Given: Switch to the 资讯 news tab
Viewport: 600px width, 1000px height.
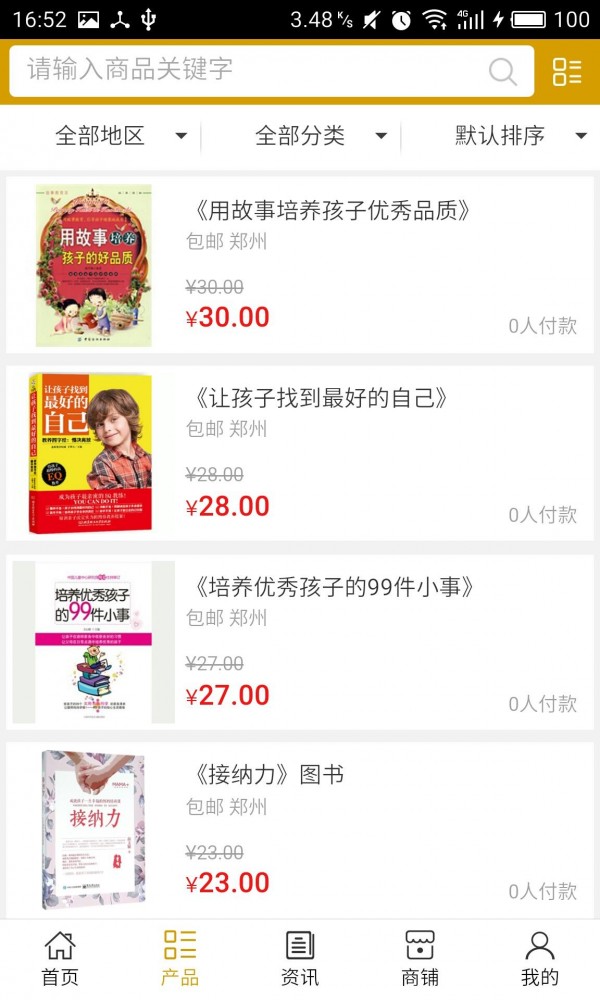Looking at the screenshot, I should tap(300, 959).
